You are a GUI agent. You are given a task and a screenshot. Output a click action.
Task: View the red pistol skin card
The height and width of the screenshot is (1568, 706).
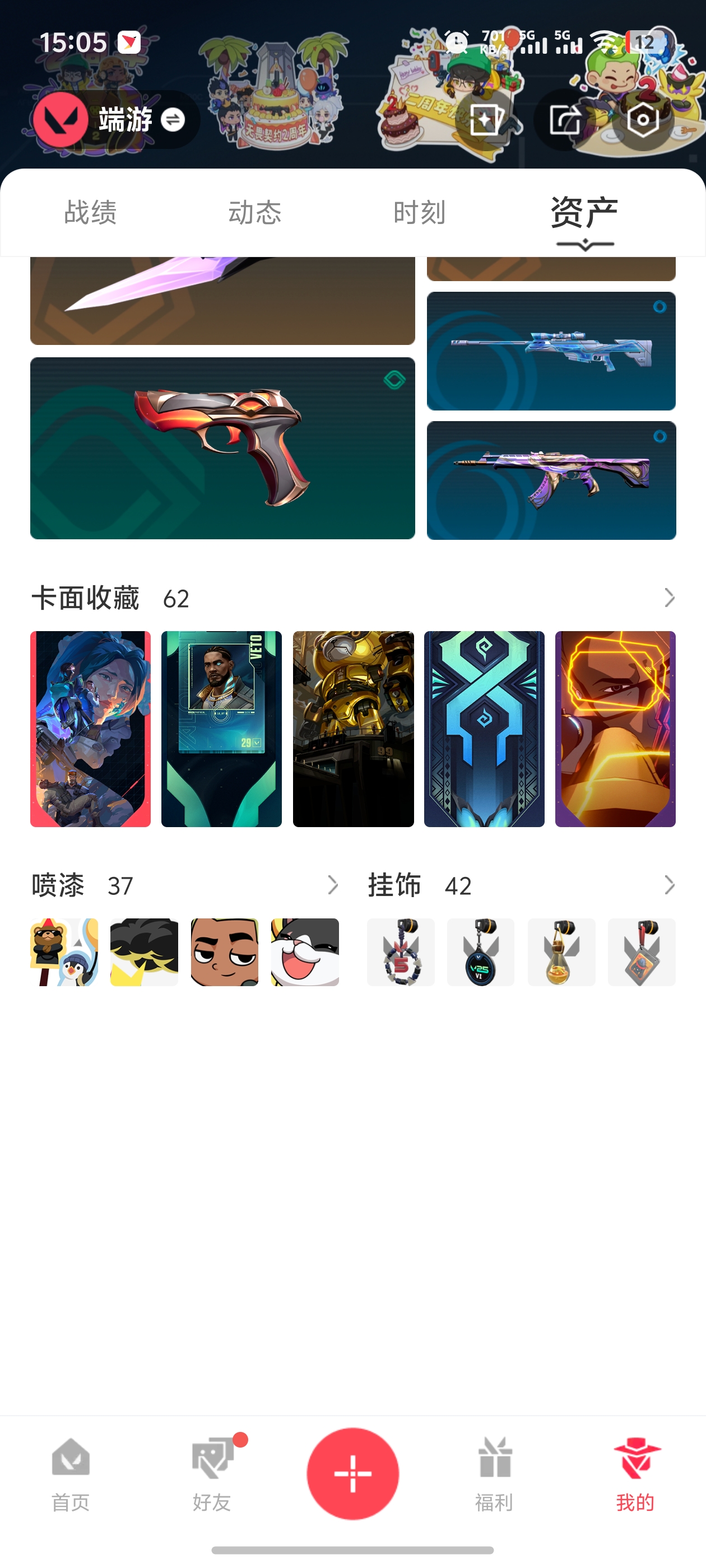(222, 448)
